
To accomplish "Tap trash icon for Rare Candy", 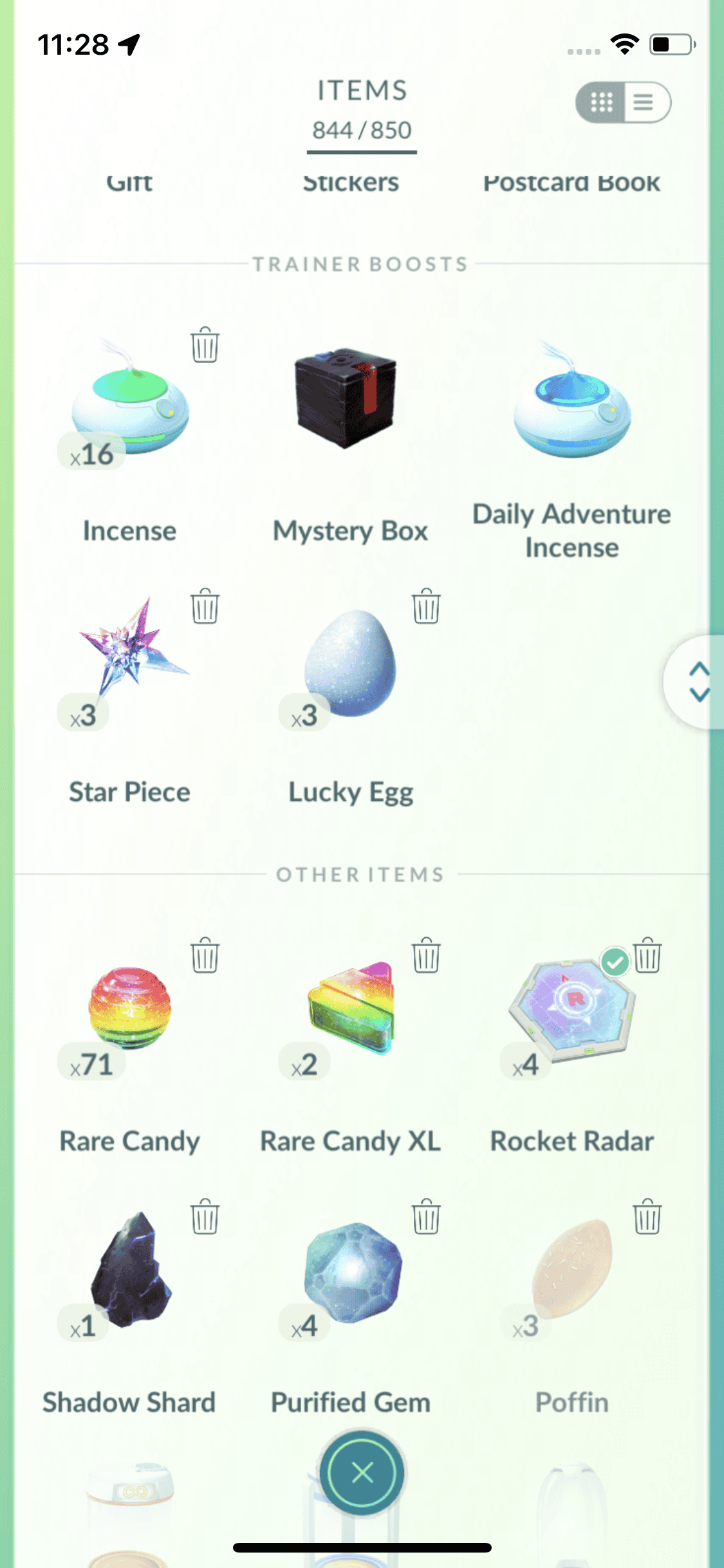I will [205, 956].
